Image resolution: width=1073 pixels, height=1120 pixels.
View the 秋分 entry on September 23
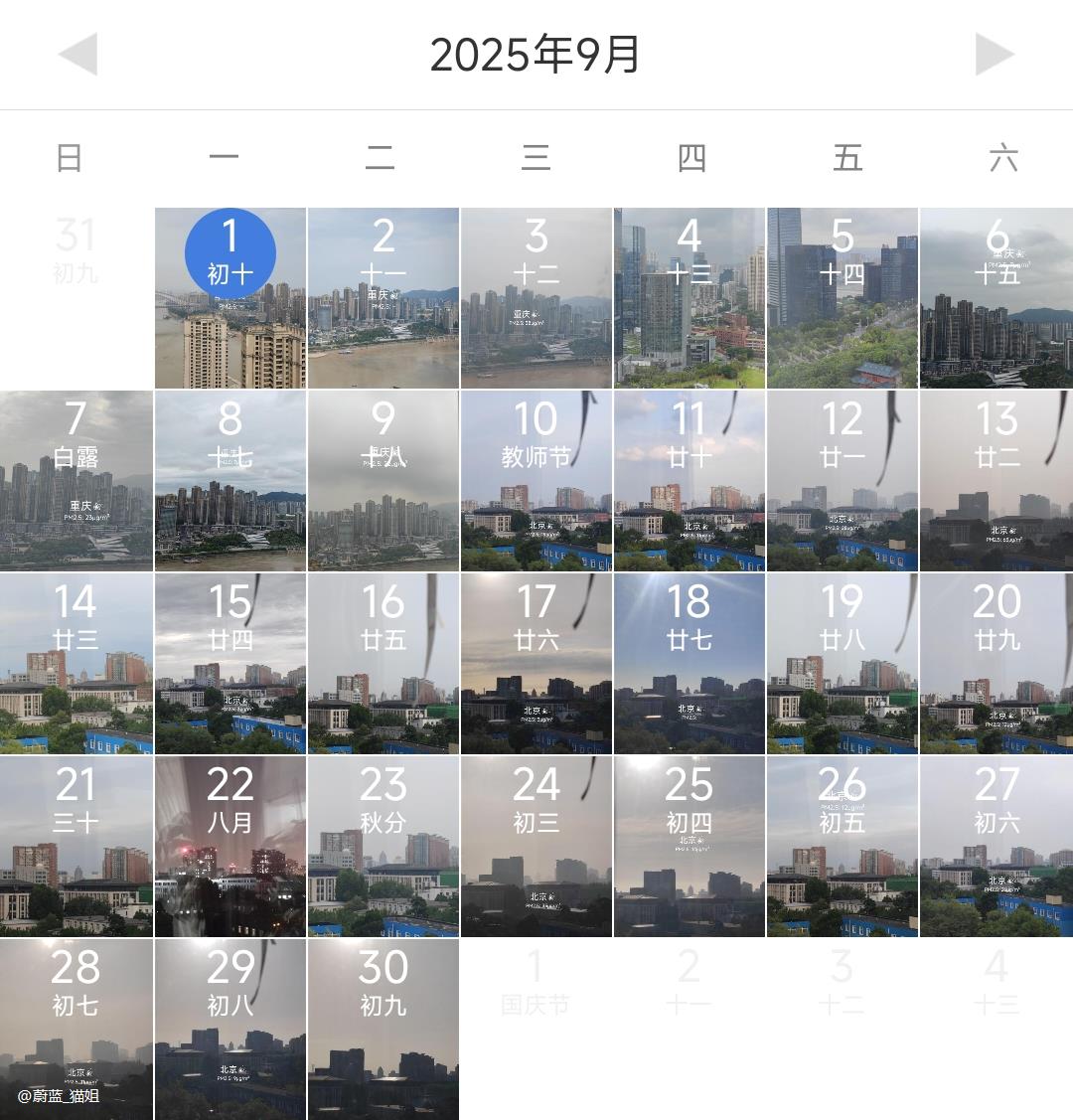(x=383, y=847)
